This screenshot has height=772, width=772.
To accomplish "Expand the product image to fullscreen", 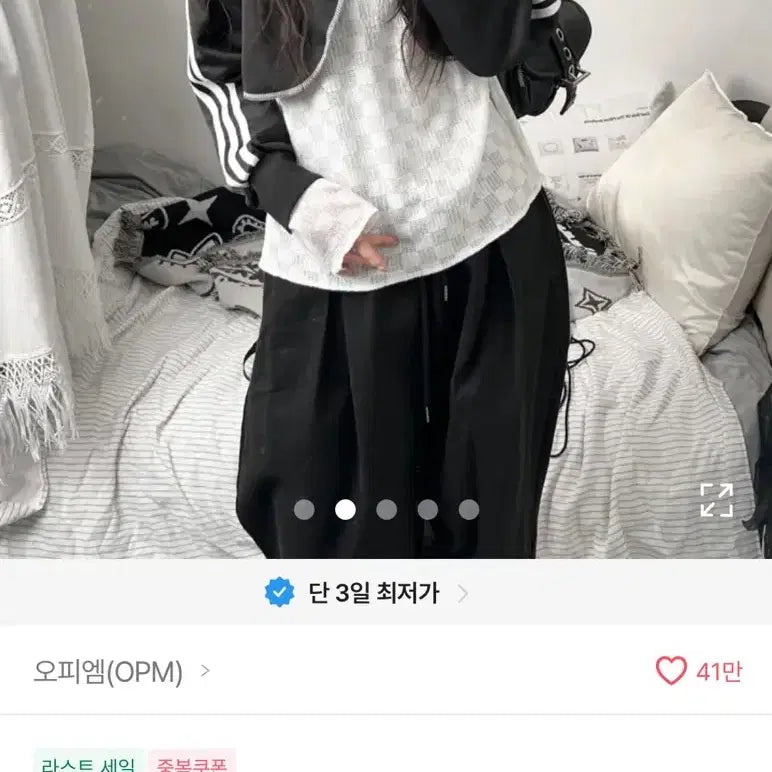I will click(x=716, y=500).
